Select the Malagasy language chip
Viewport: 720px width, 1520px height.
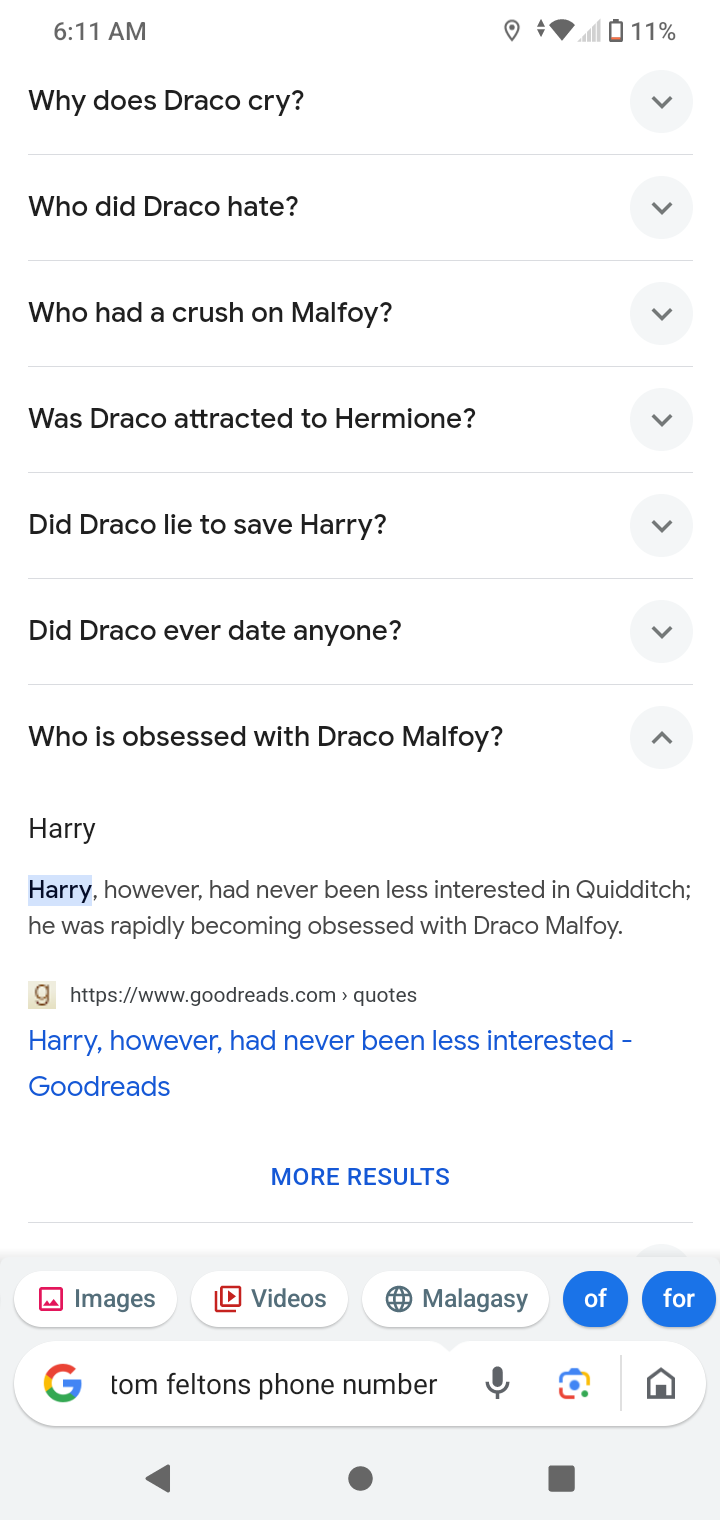pyautogui.click(x=456, y=1299)
